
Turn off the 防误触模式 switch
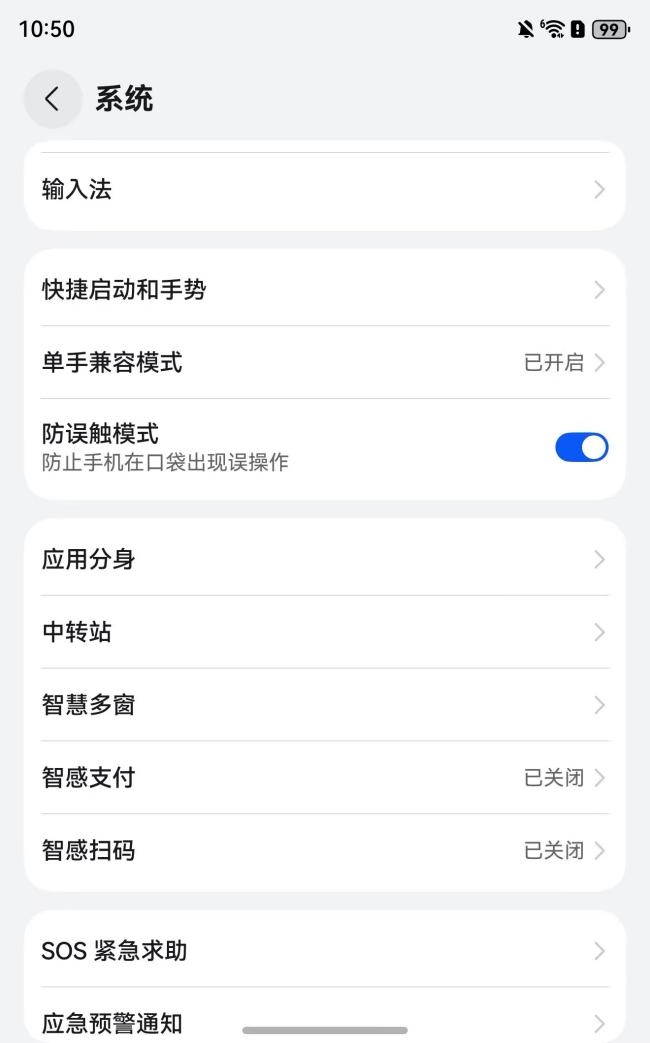click(581, 447)
